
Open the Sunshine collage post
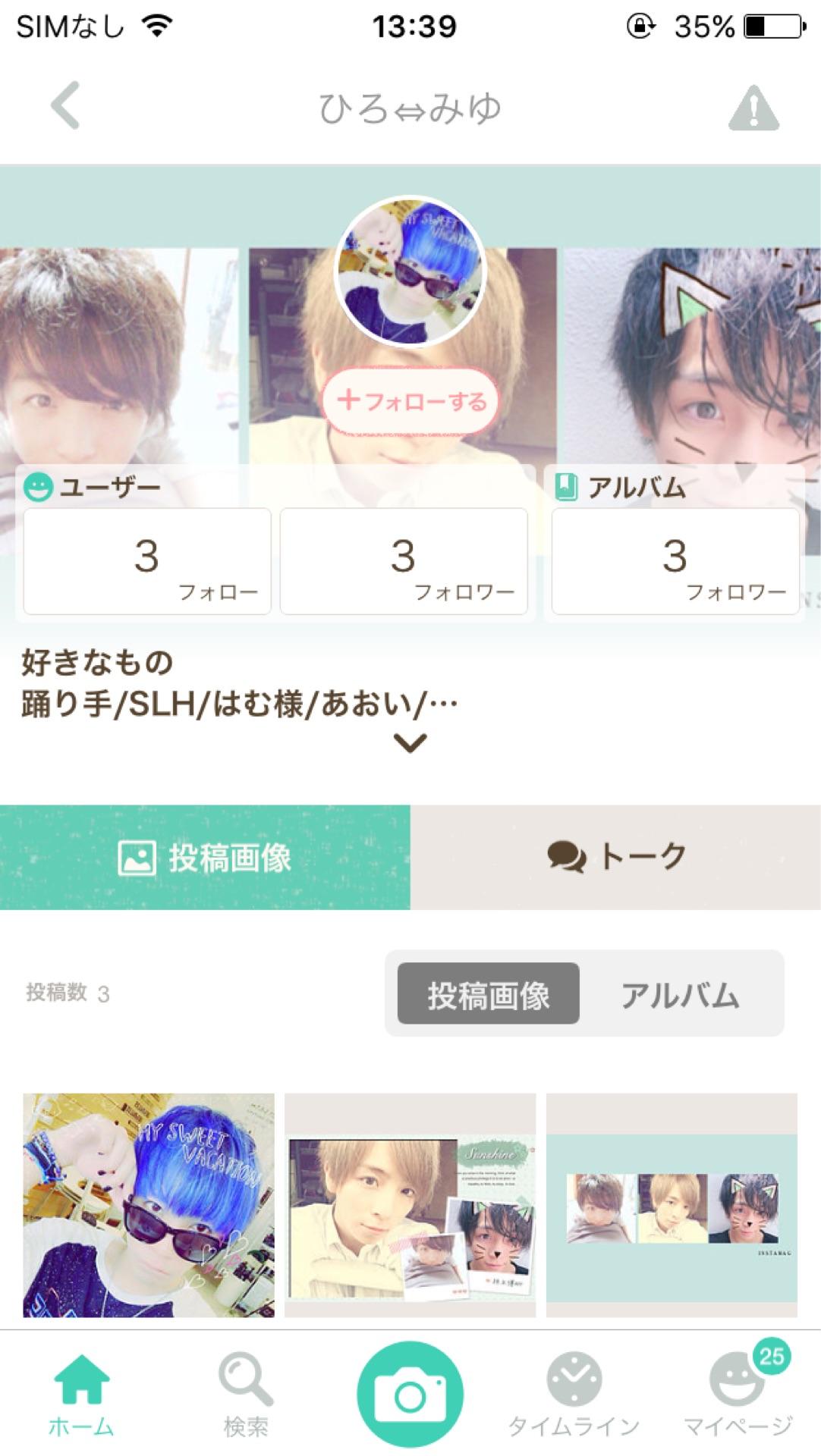point(410,1205)
